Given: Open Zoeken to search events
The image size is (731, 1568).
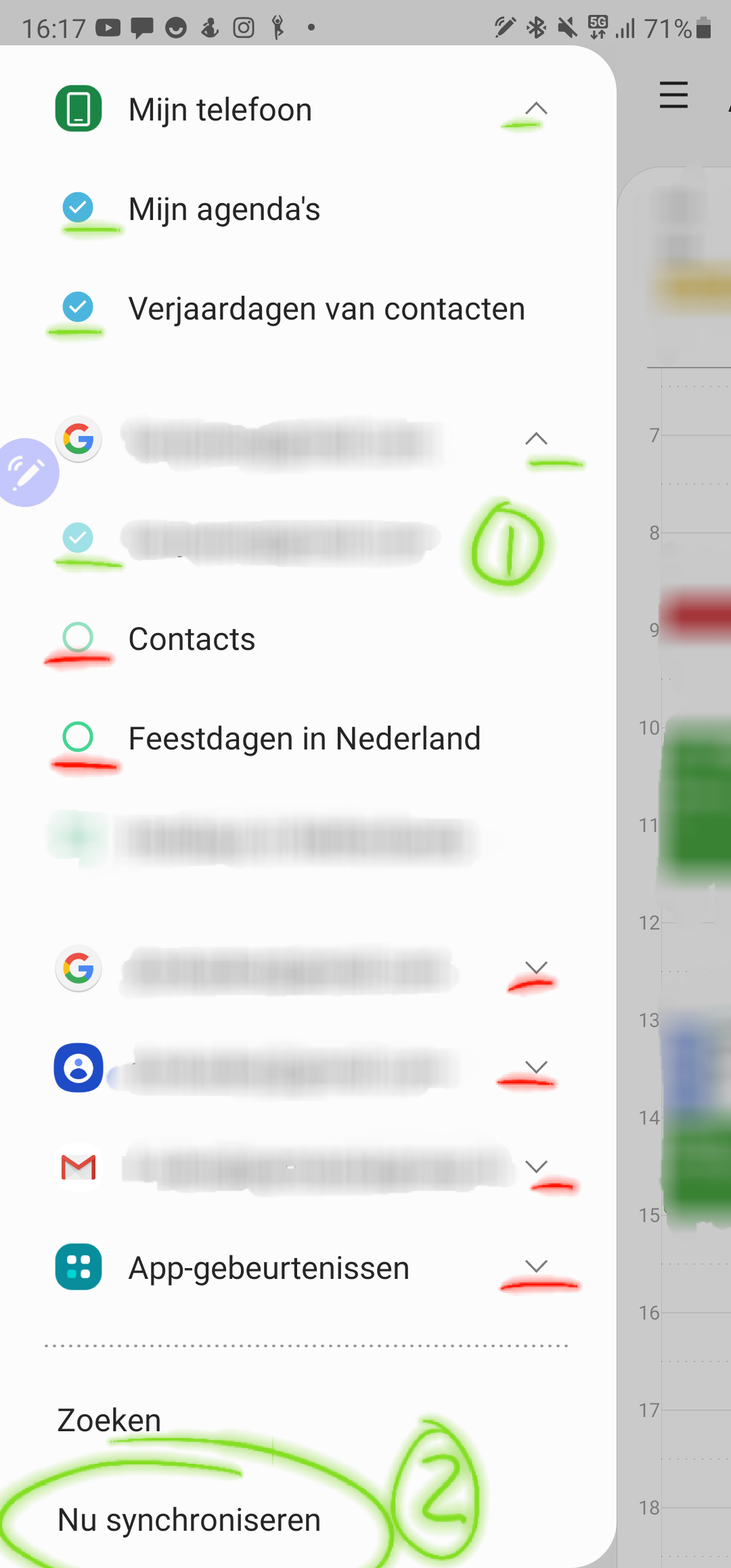Looking at the screenshot, I should pyautogui.click(x=110, y=1420).
